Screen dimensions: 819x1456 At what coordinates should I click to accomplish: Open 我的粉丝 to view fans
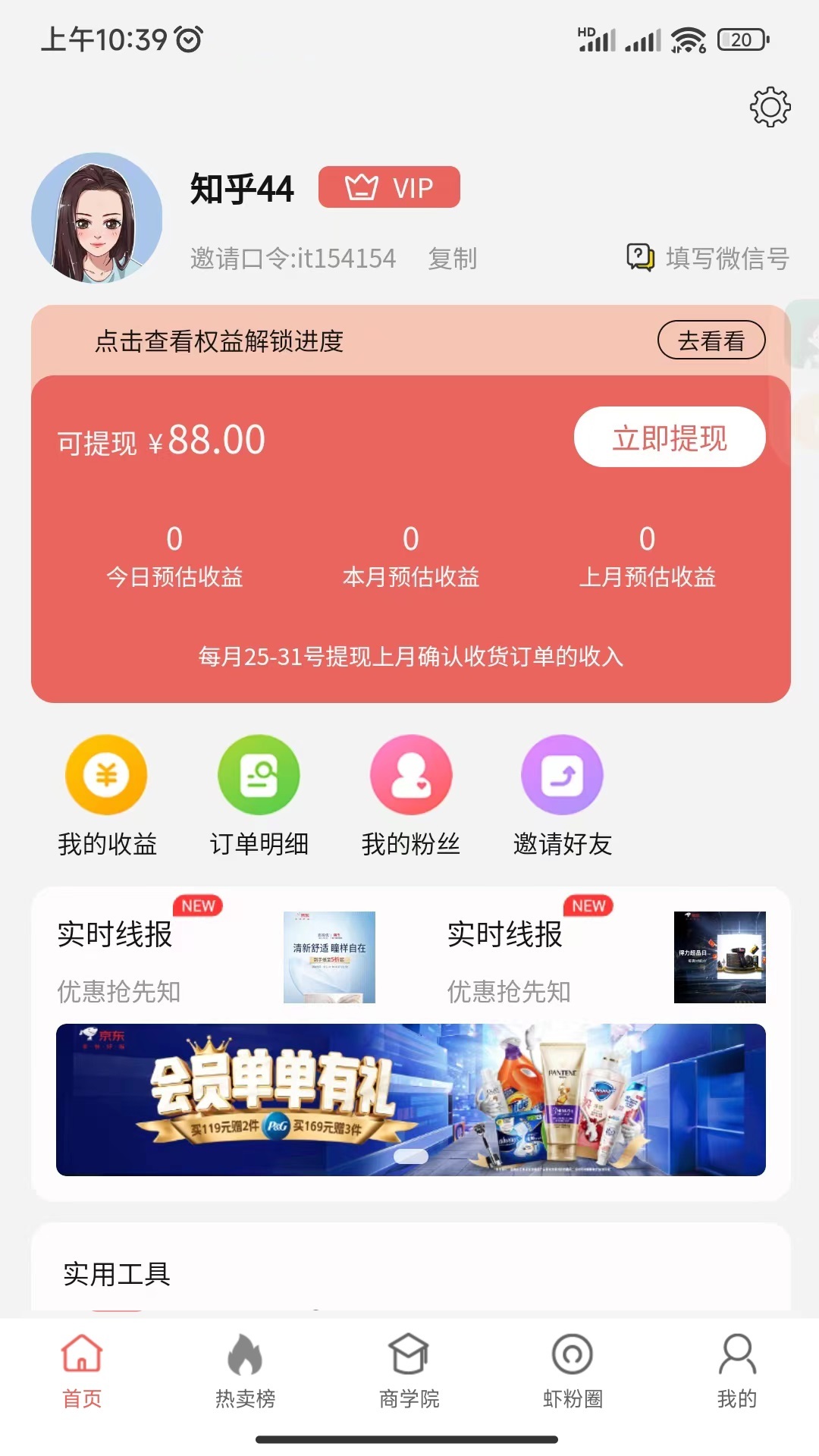point(410,776)
